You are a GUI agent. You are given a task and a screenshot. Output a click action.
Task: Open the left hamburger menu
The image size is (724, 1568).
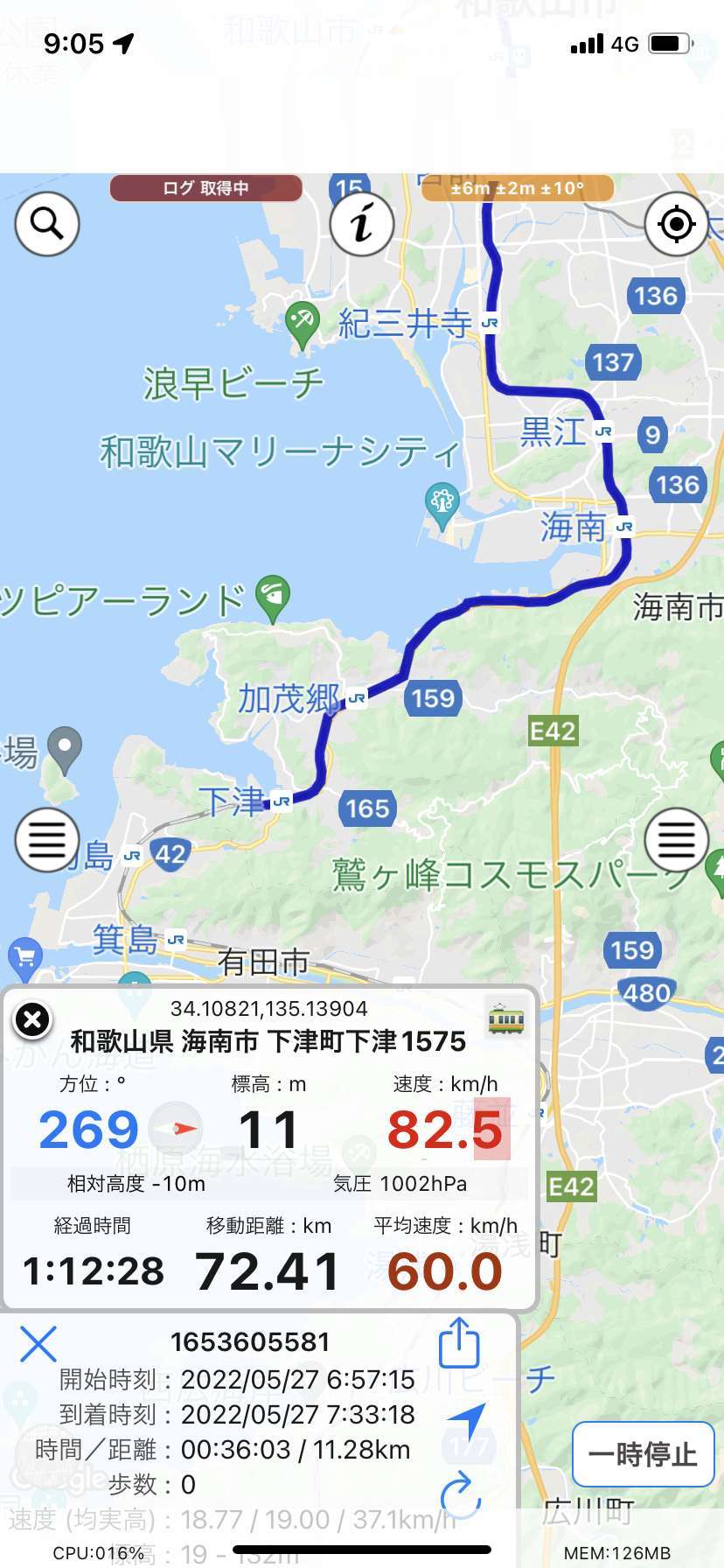pos(47,840)
